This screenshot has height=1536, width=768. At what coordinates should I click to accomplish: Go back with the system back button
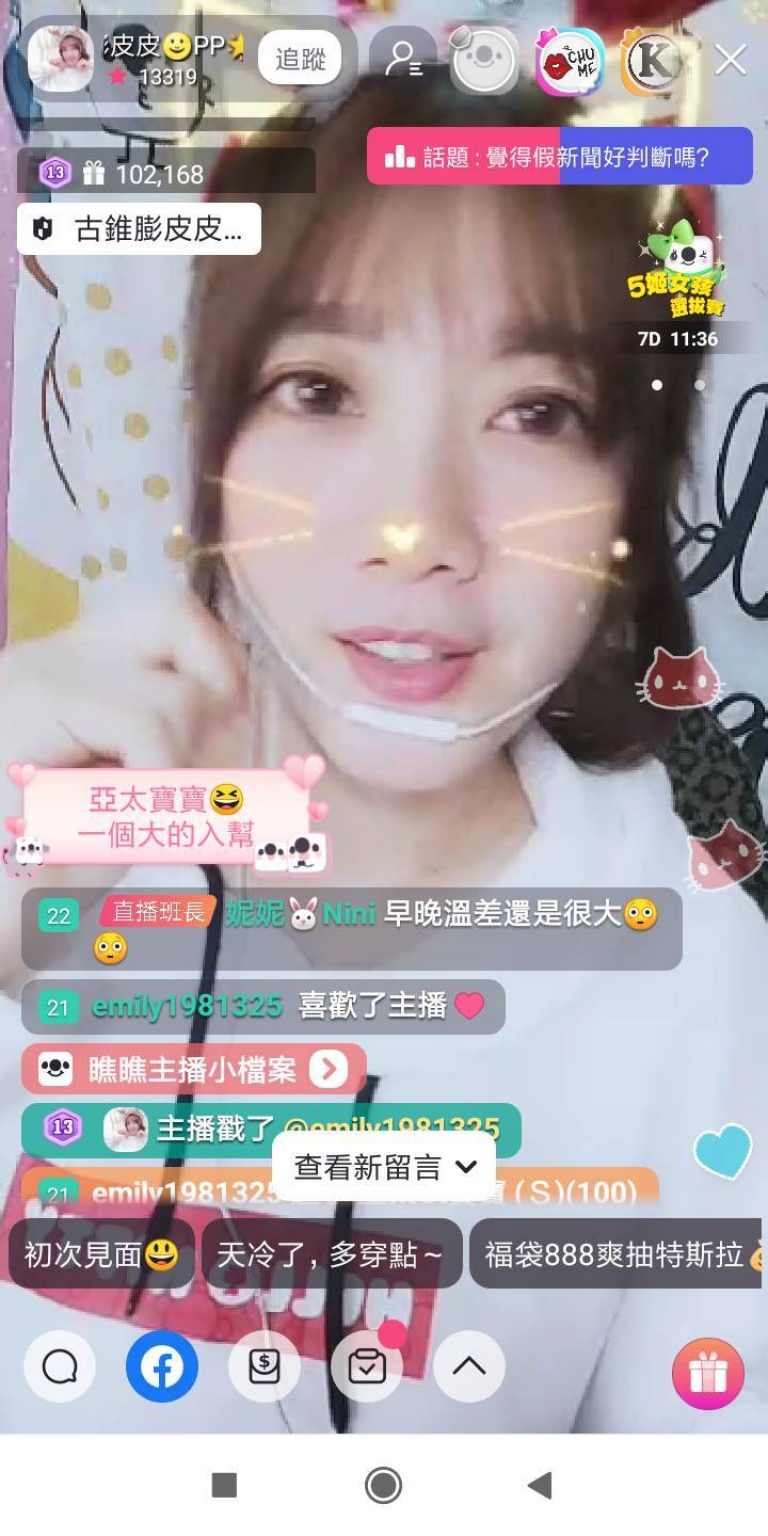pyautogui.click(x=540, y=1485)
